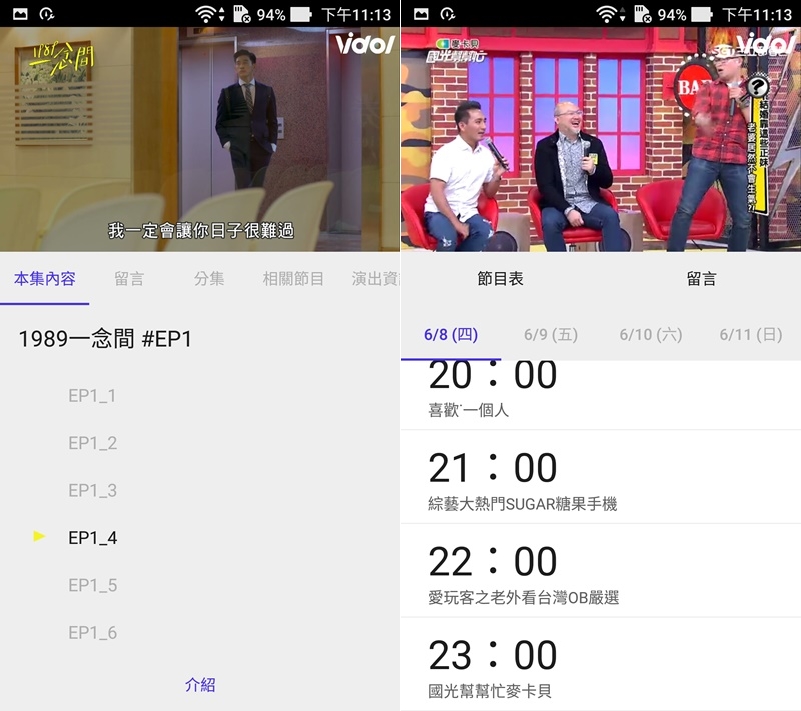The width and height of the screenshot is (801, 711).
Task: Switch to the 本集內容 tab
Action: 45,279
